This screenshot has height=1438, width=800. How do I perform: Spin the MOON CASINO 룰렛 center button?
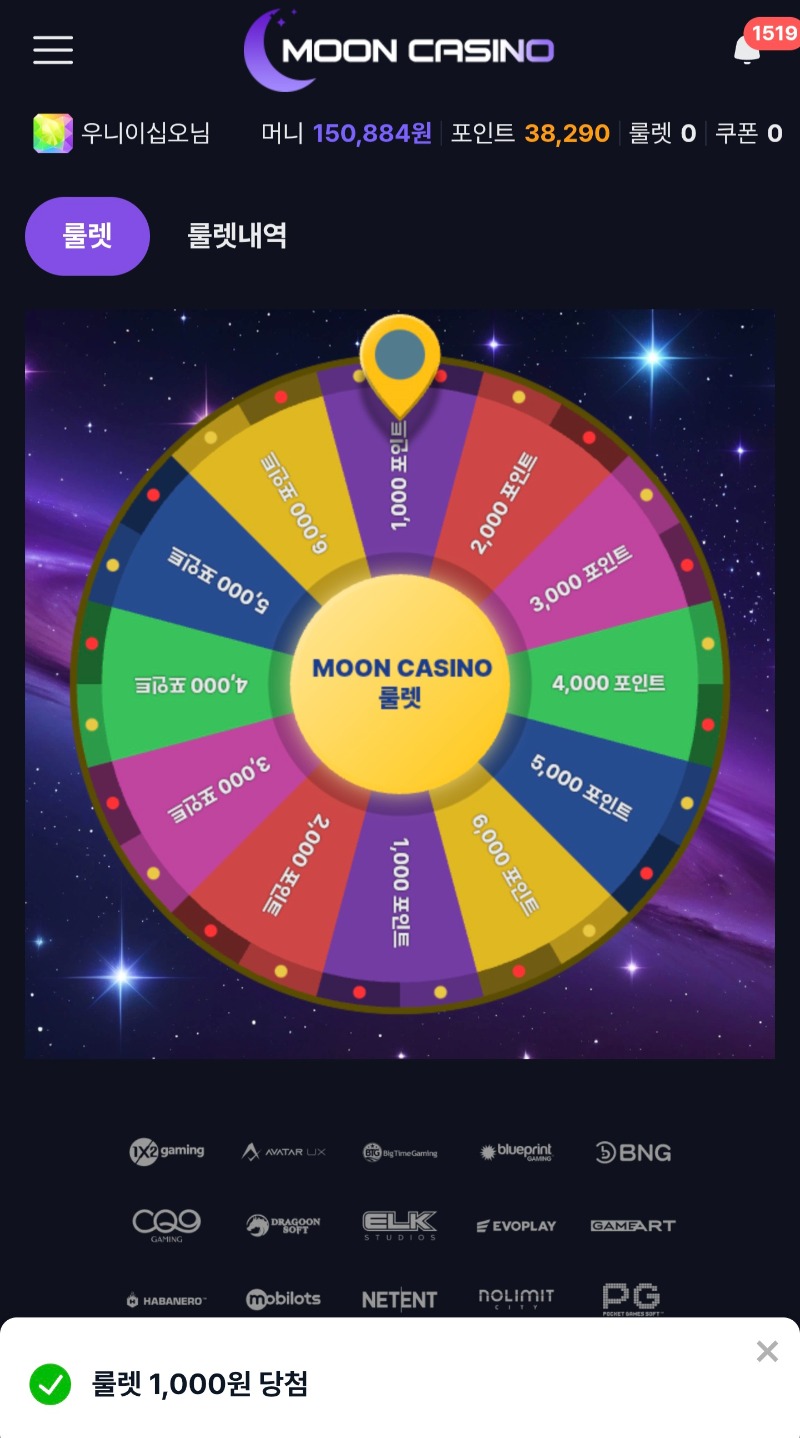401,682
